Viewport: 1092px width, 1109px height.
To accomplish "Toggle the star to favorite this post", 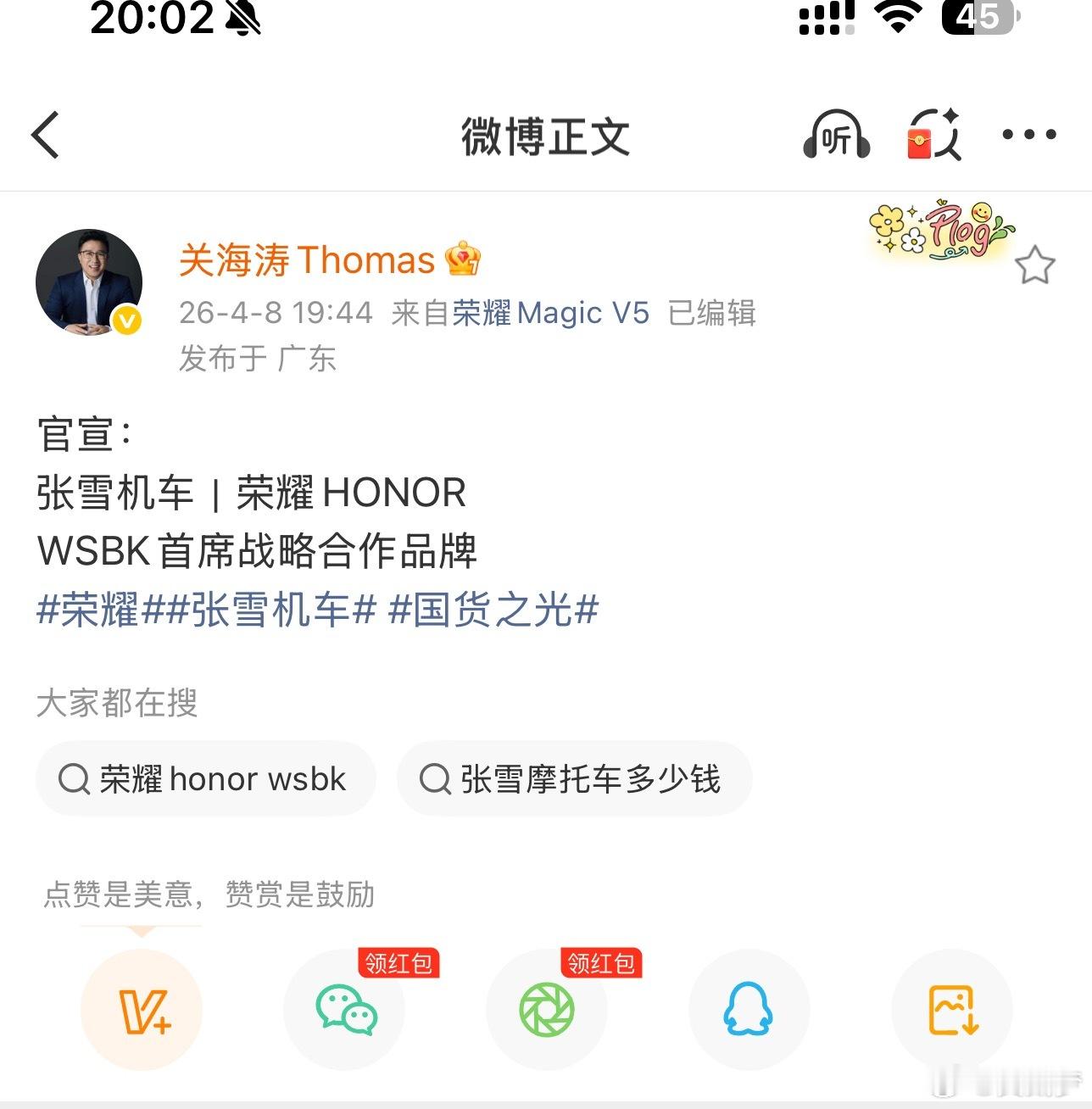I will 1034,265.
